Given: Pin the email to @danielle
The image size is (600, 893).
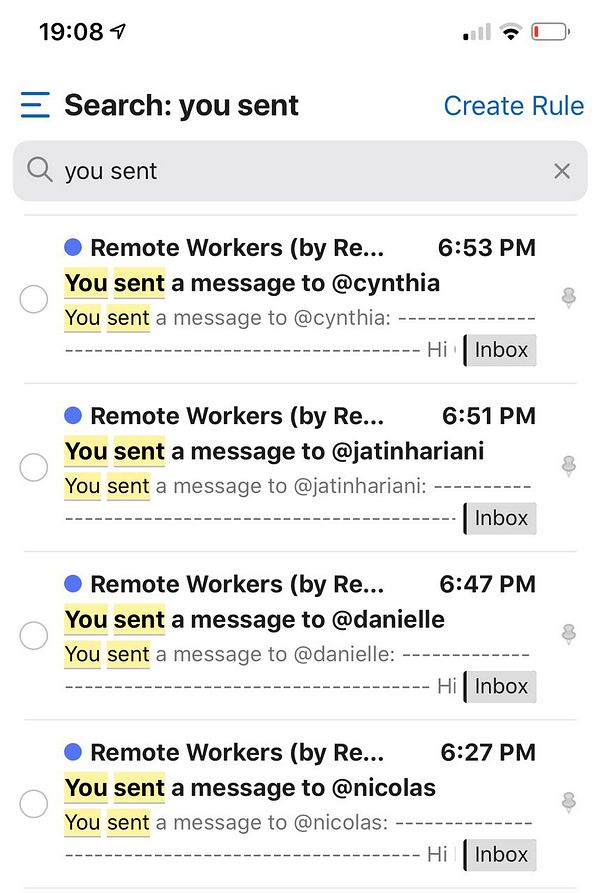Looking at the screenshot, I should click(569, 633).
